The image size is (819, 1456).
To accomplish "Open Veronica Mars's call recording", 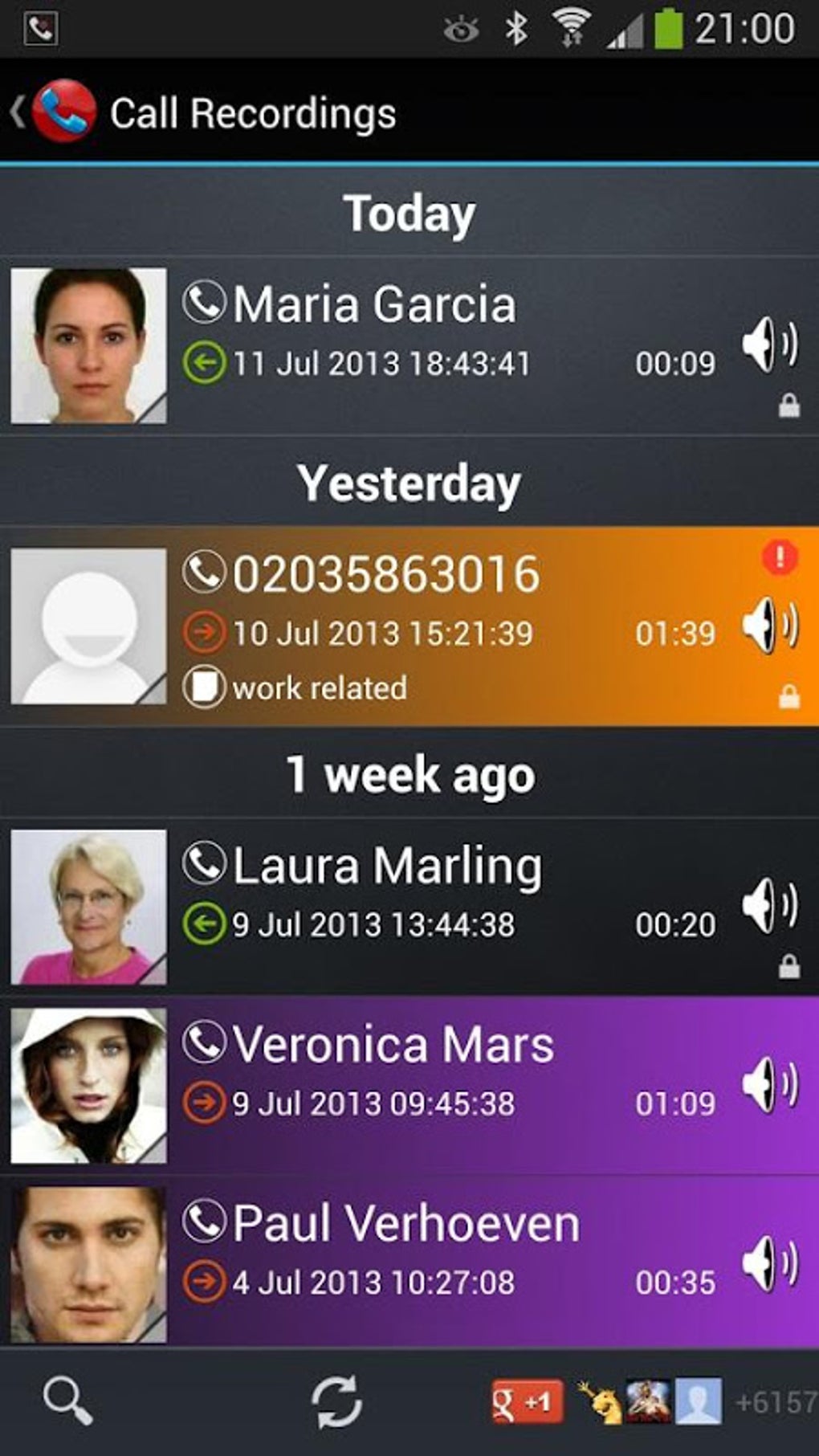I will [x=409, y=1086].
